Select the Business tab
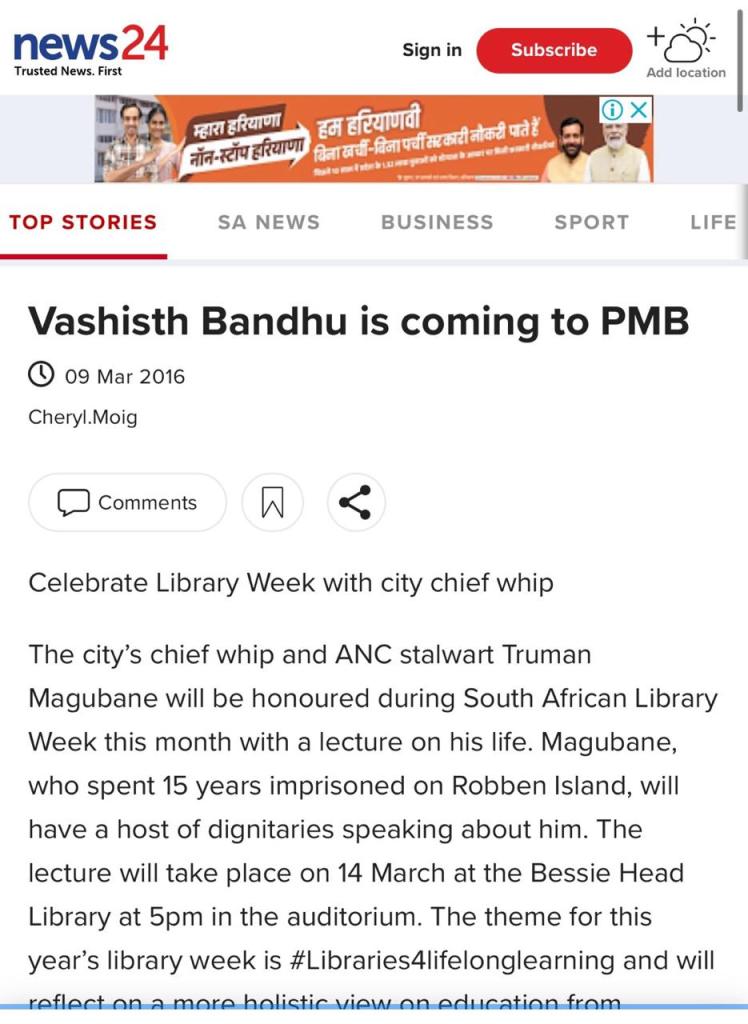Screen dimensions: 748x1024 (x=437, y=222)
